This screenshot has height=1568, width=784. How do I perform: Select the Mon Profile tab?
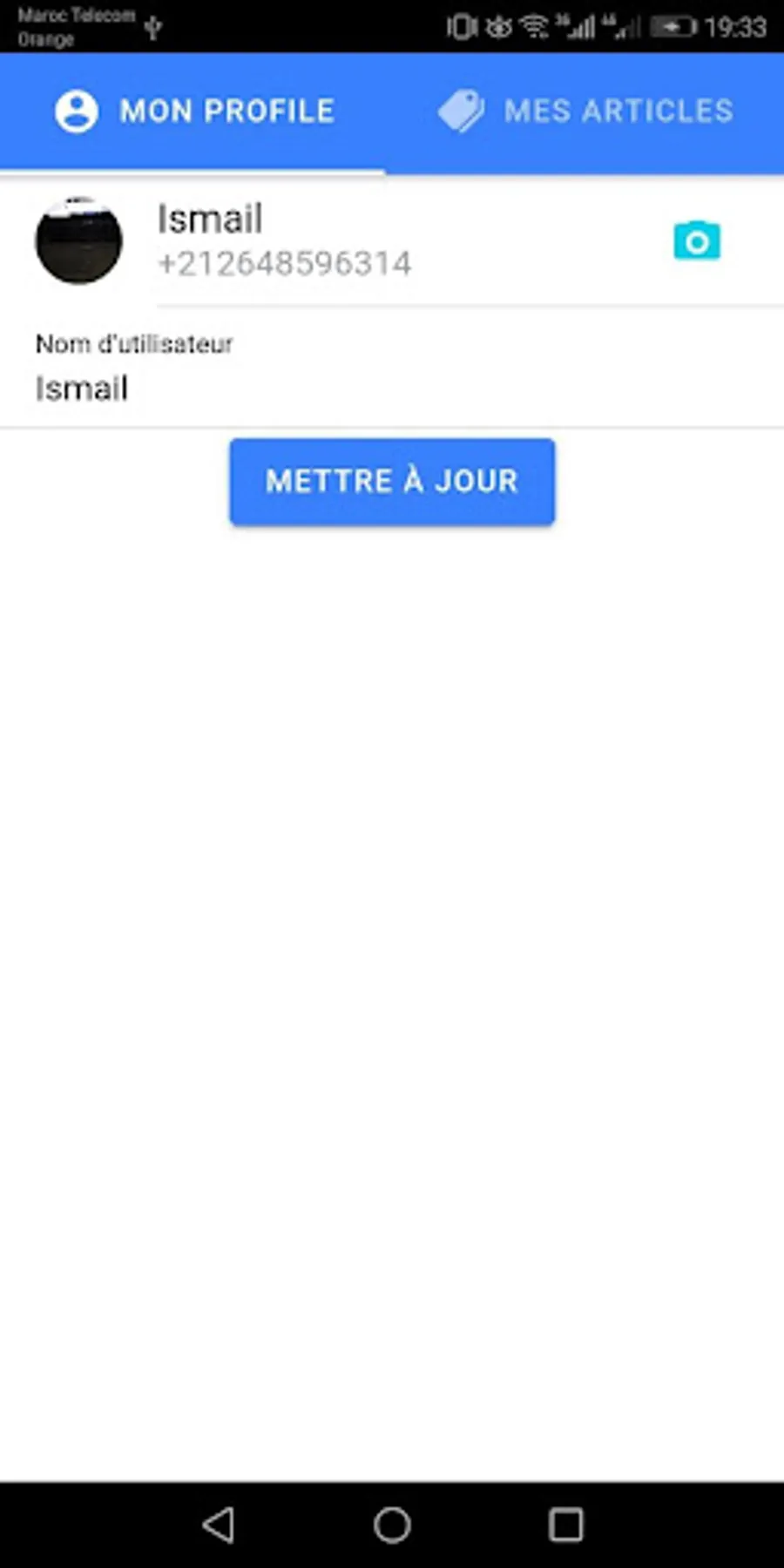click(x=195, y=112)
